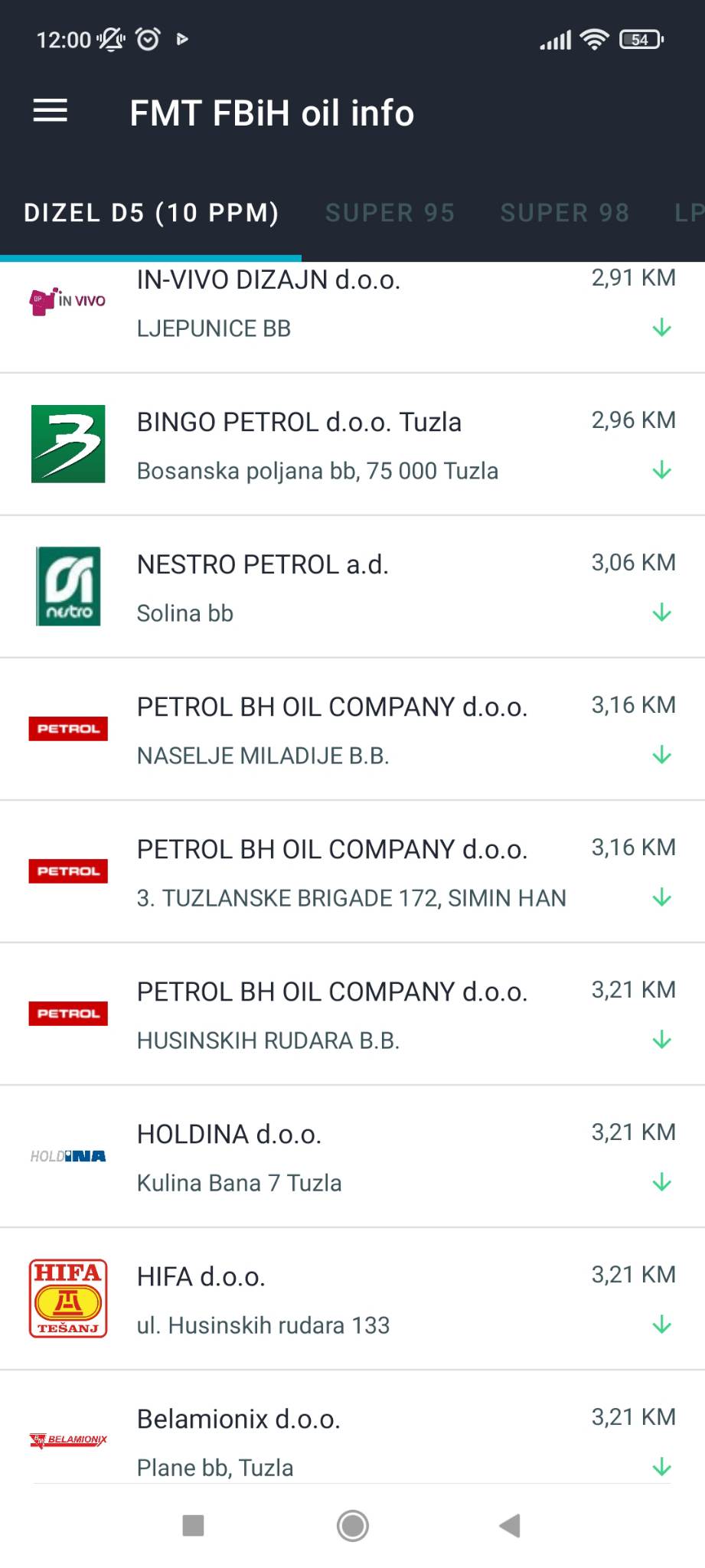The height and width of the screenshot is (1568, 705).
Task: Switch to the SUPER 95 tab
Action: pos(390,213)
